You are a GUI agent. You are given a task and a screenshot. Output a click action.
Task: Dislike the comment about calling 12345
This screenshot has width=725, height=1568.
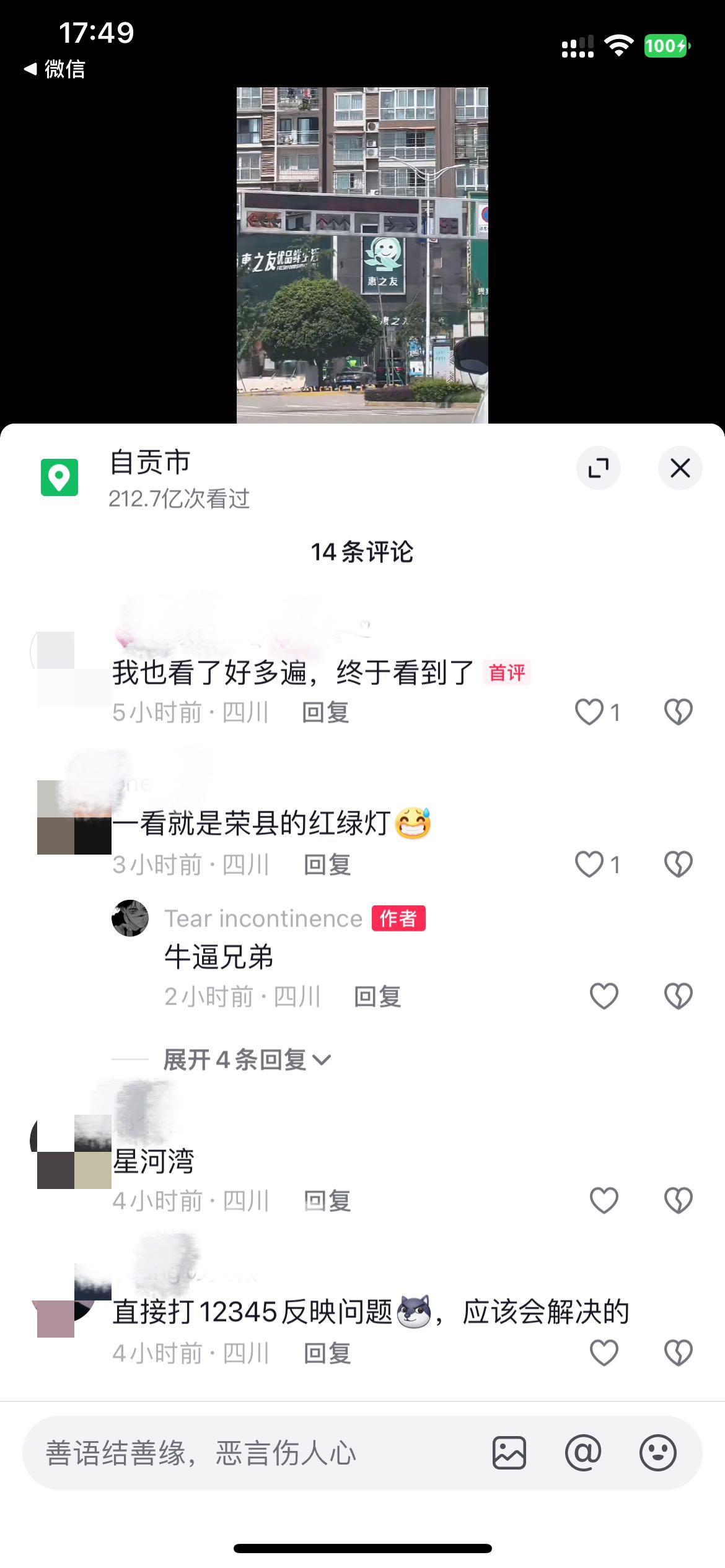[x=678, y=1353]
